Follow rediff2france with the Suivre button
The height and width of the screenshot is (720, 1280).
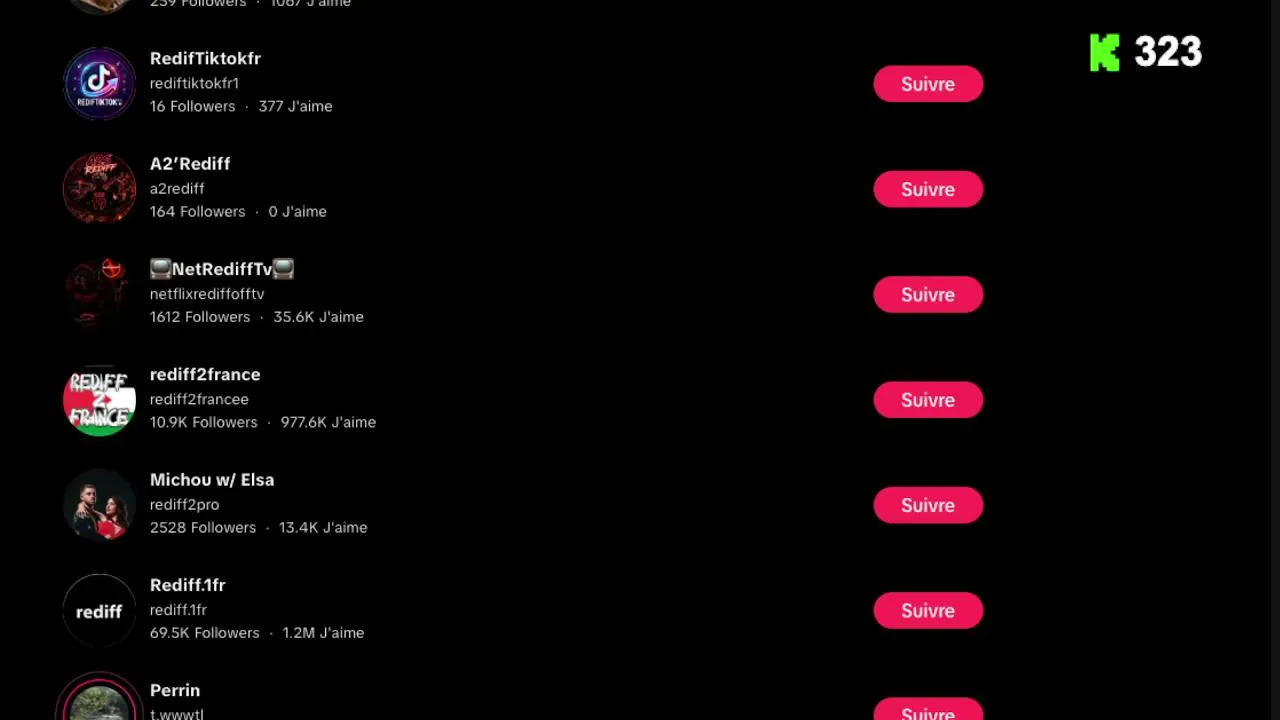pyautogui.click(x=928, y=400)
